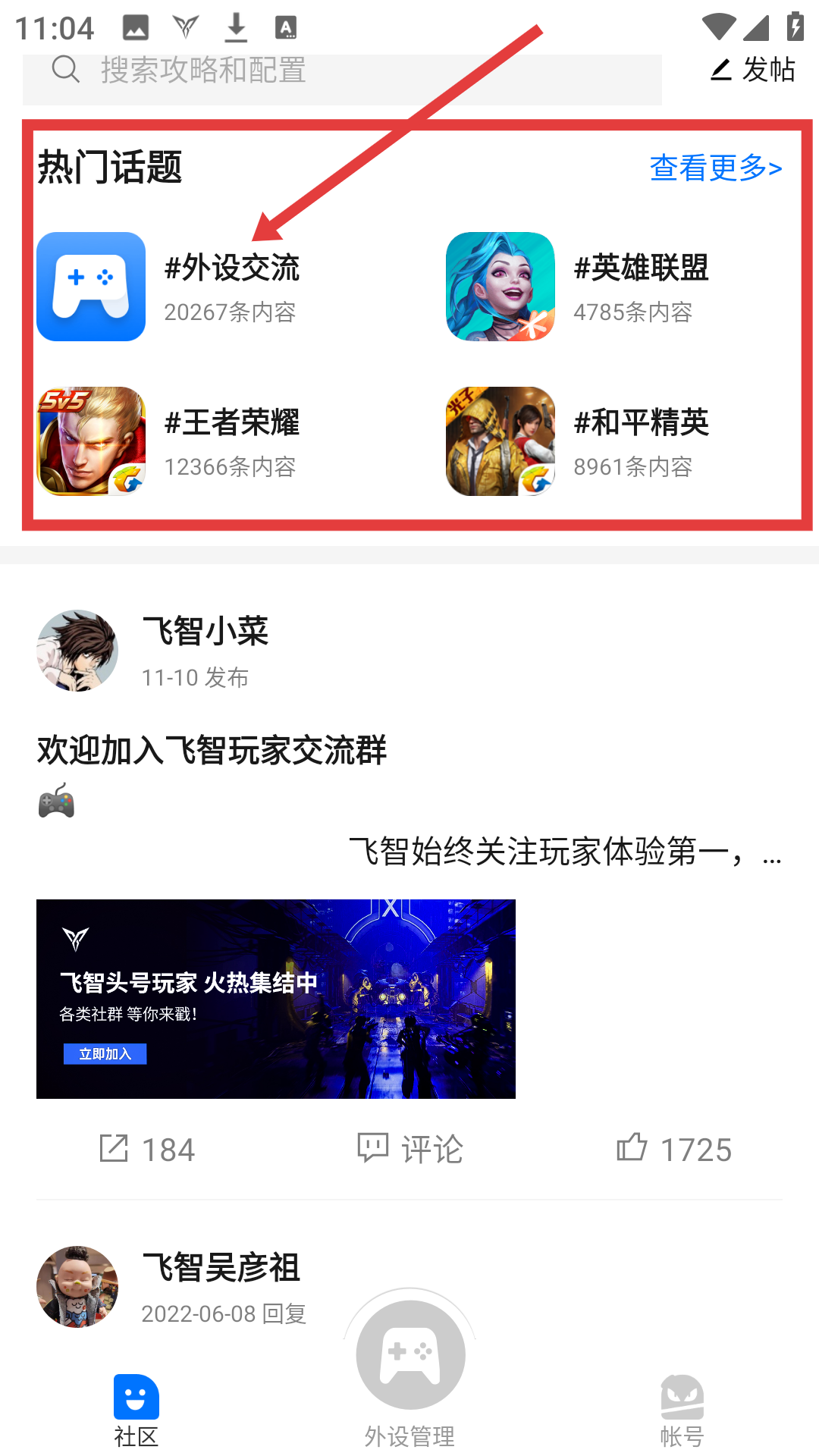Share 飞智小菜's post

click(x=148, y=1149)
